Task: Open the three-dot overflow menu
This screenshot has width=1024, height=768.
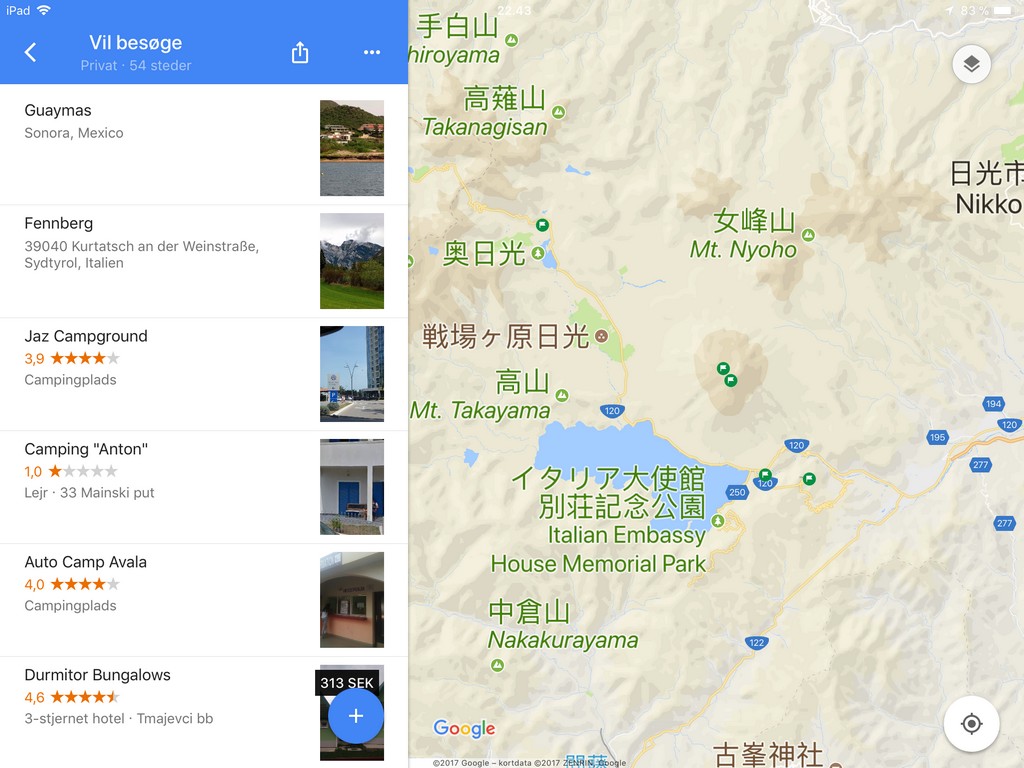Action: point(372,53)
